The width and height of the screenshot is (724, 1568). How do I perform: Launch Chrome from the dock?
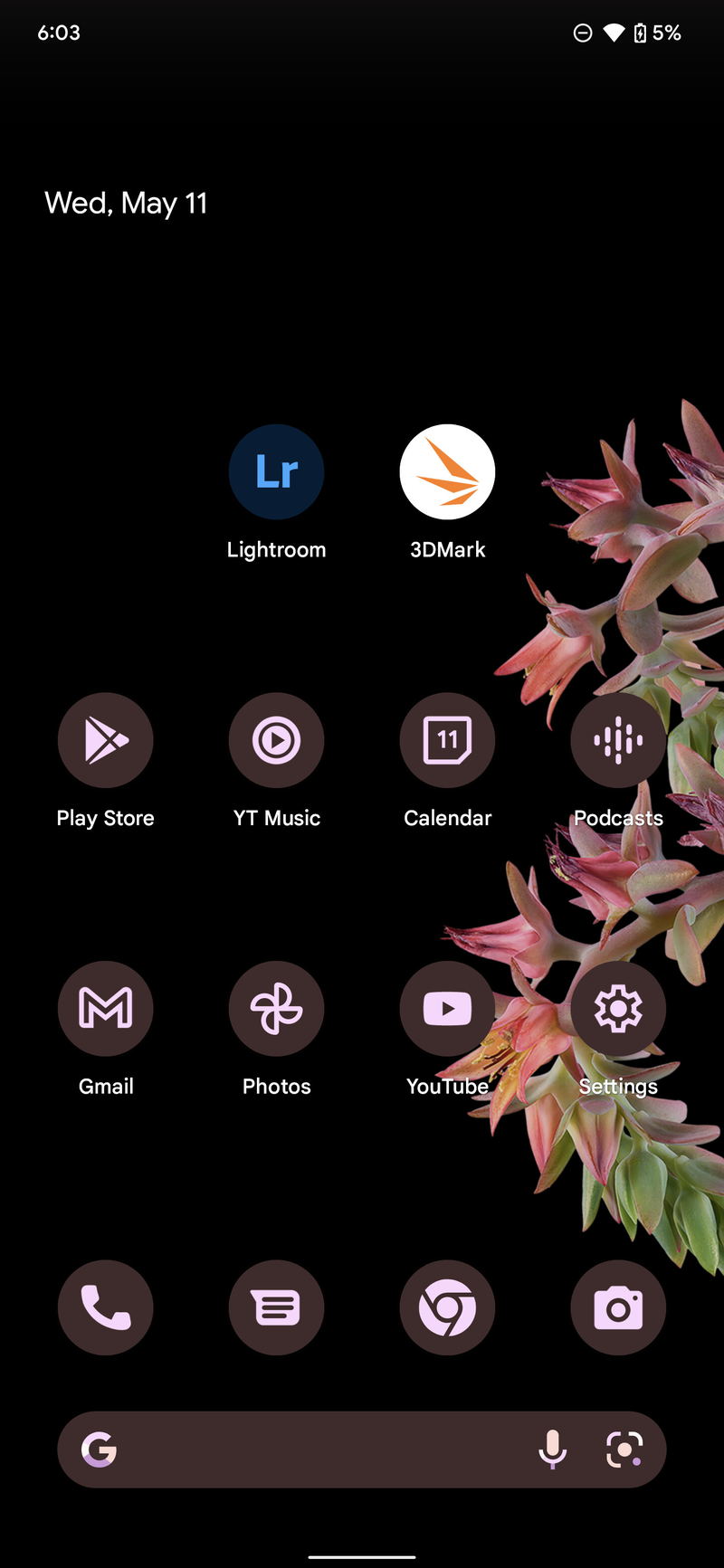[x=447, y=1307]
